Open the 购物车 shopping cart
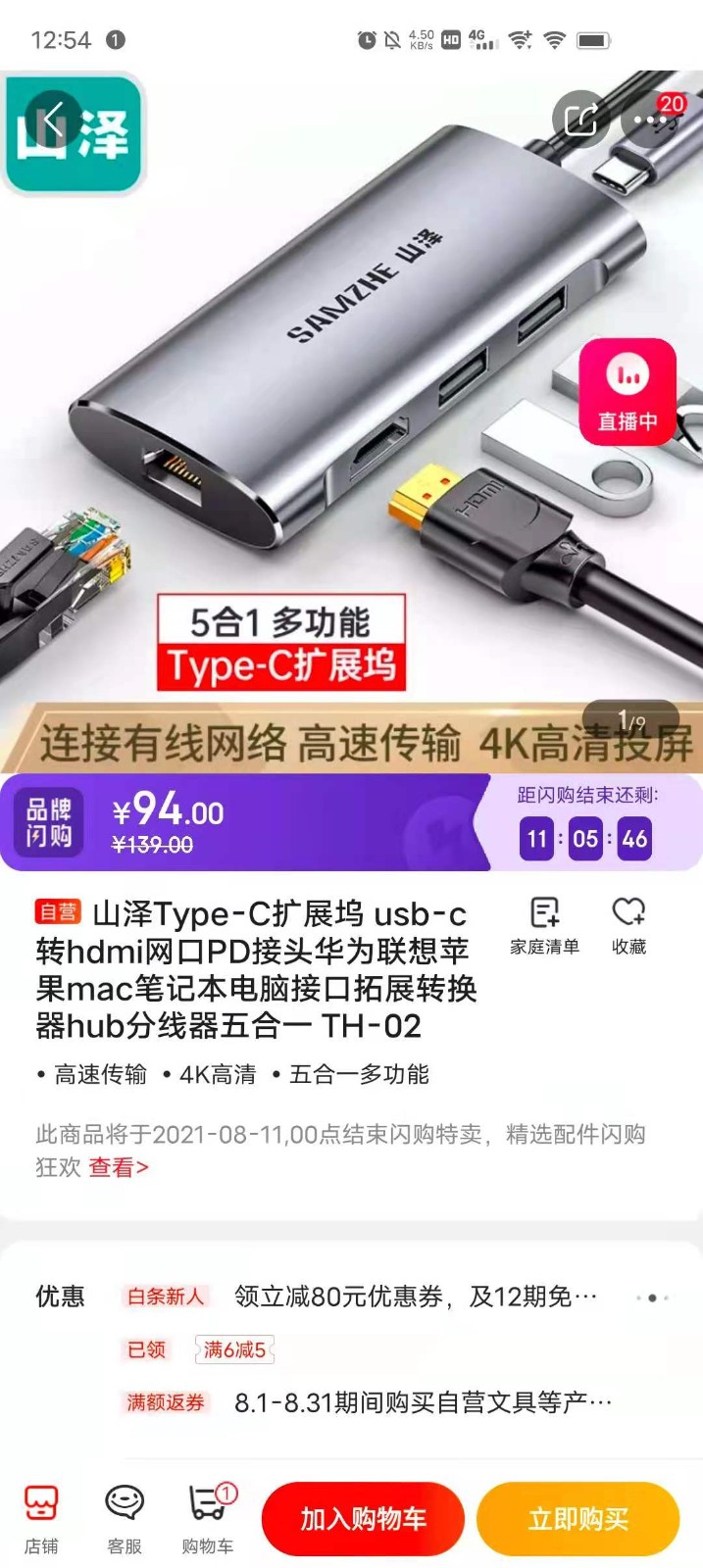 (x=208, y=1518)
